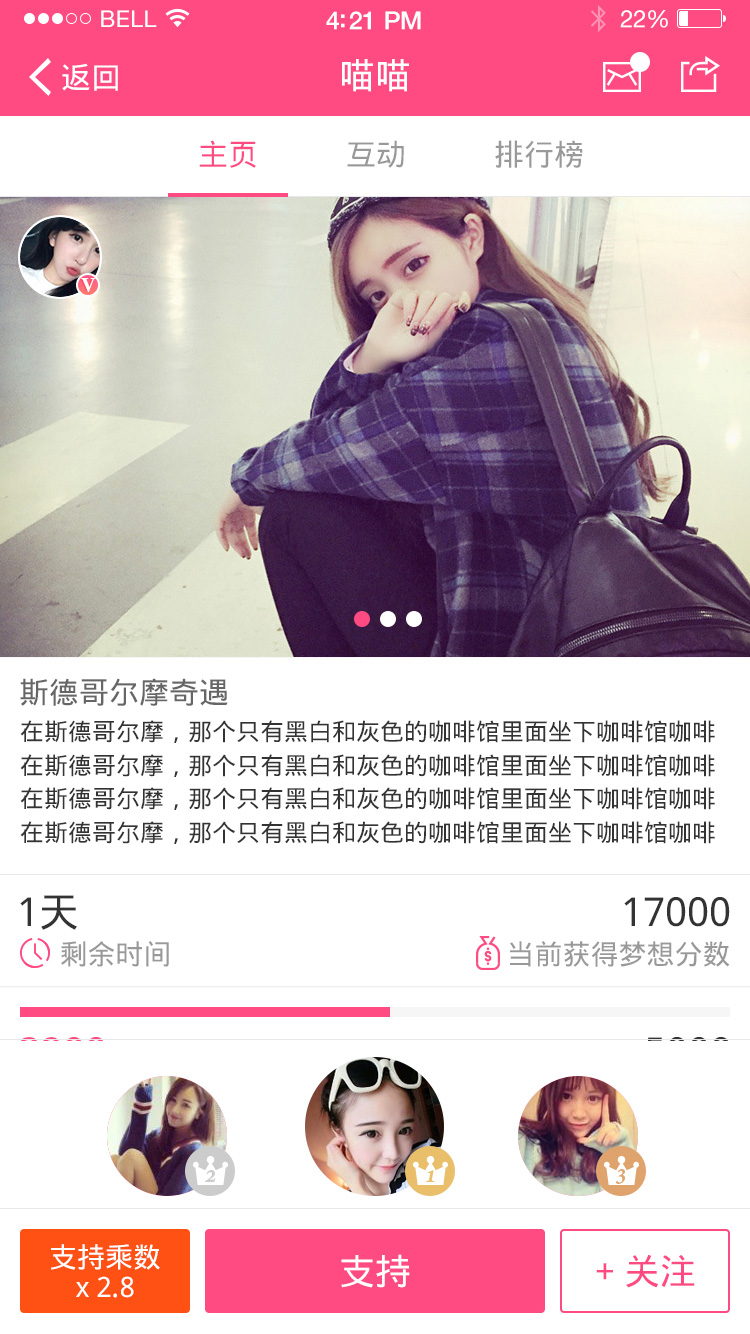Select the 主页 tab
This screenshot has height=1334, width=750.
(x=228, y=155)
